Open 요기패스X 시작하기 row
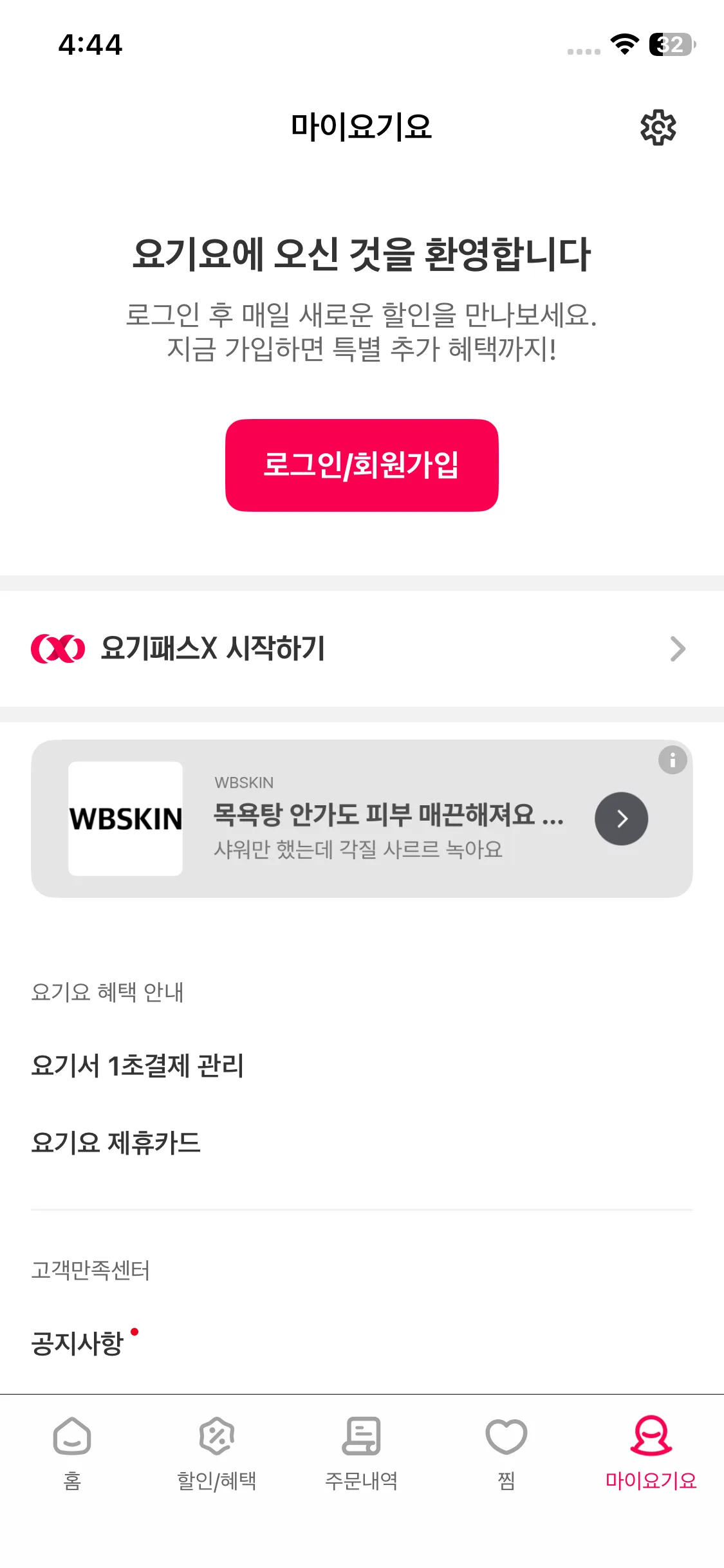Image resolution: width=724 pixels, height=1568 pixels. pyautogui.click(x=362, y=649)
